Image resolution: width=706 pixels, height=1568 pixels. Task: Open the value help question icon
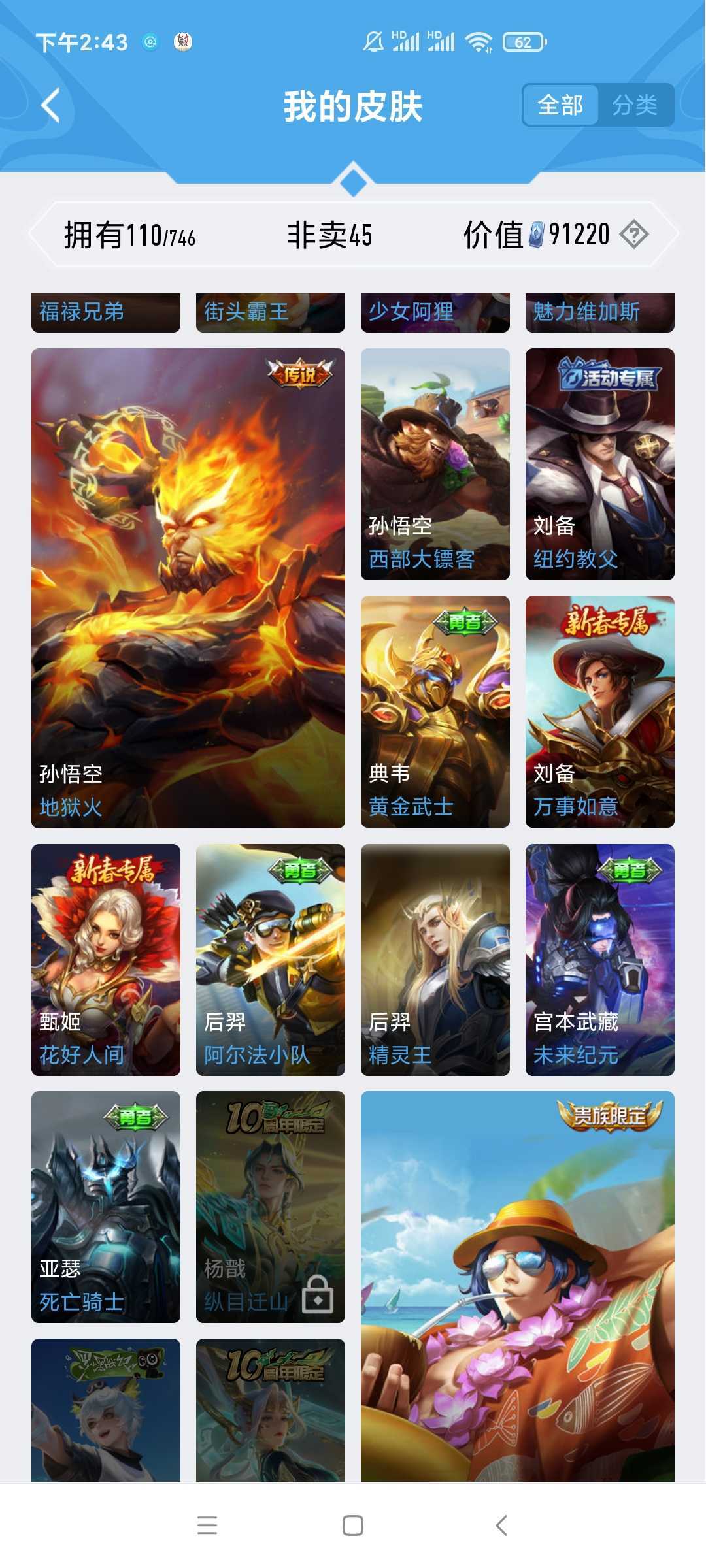(x=633, y=234)
